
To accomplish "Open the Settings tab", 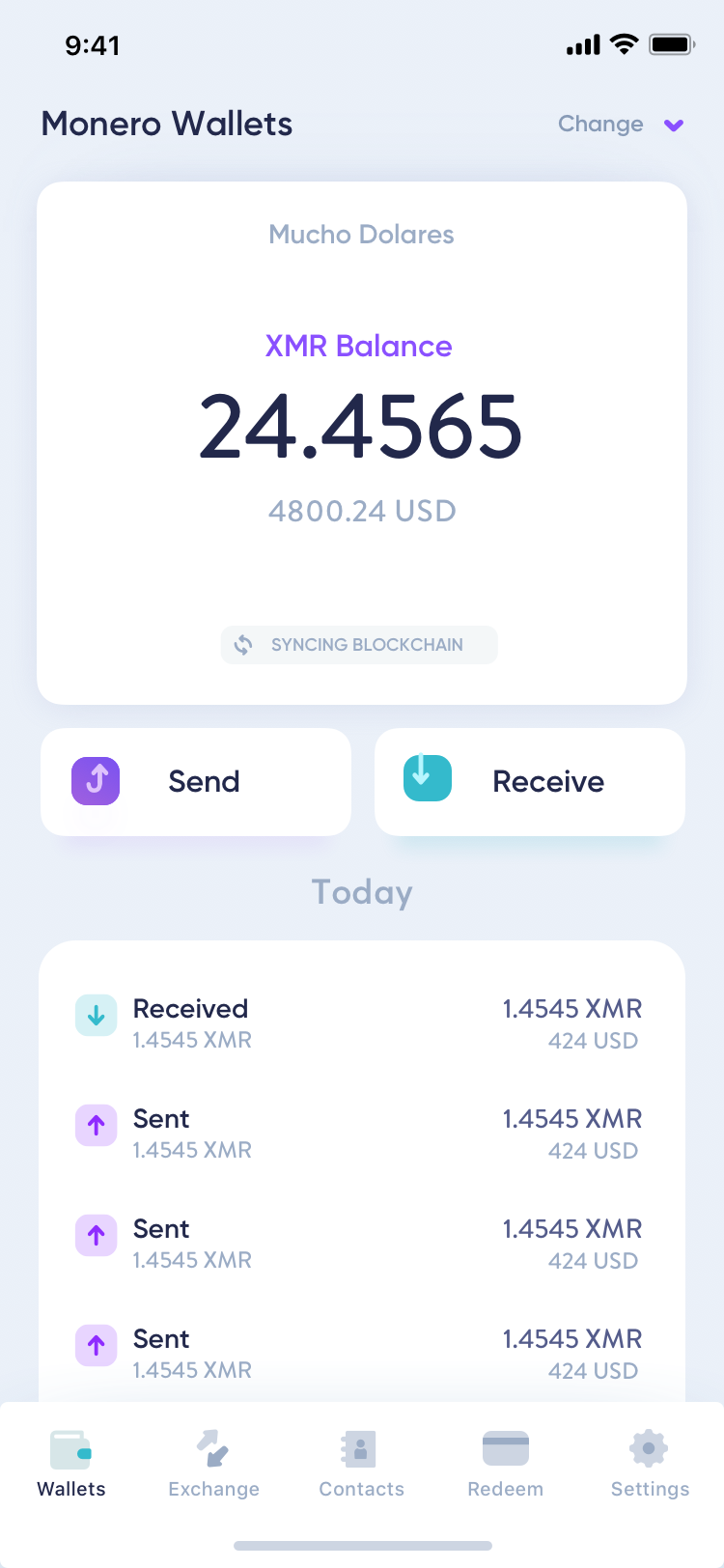I will click(650, 1464).
